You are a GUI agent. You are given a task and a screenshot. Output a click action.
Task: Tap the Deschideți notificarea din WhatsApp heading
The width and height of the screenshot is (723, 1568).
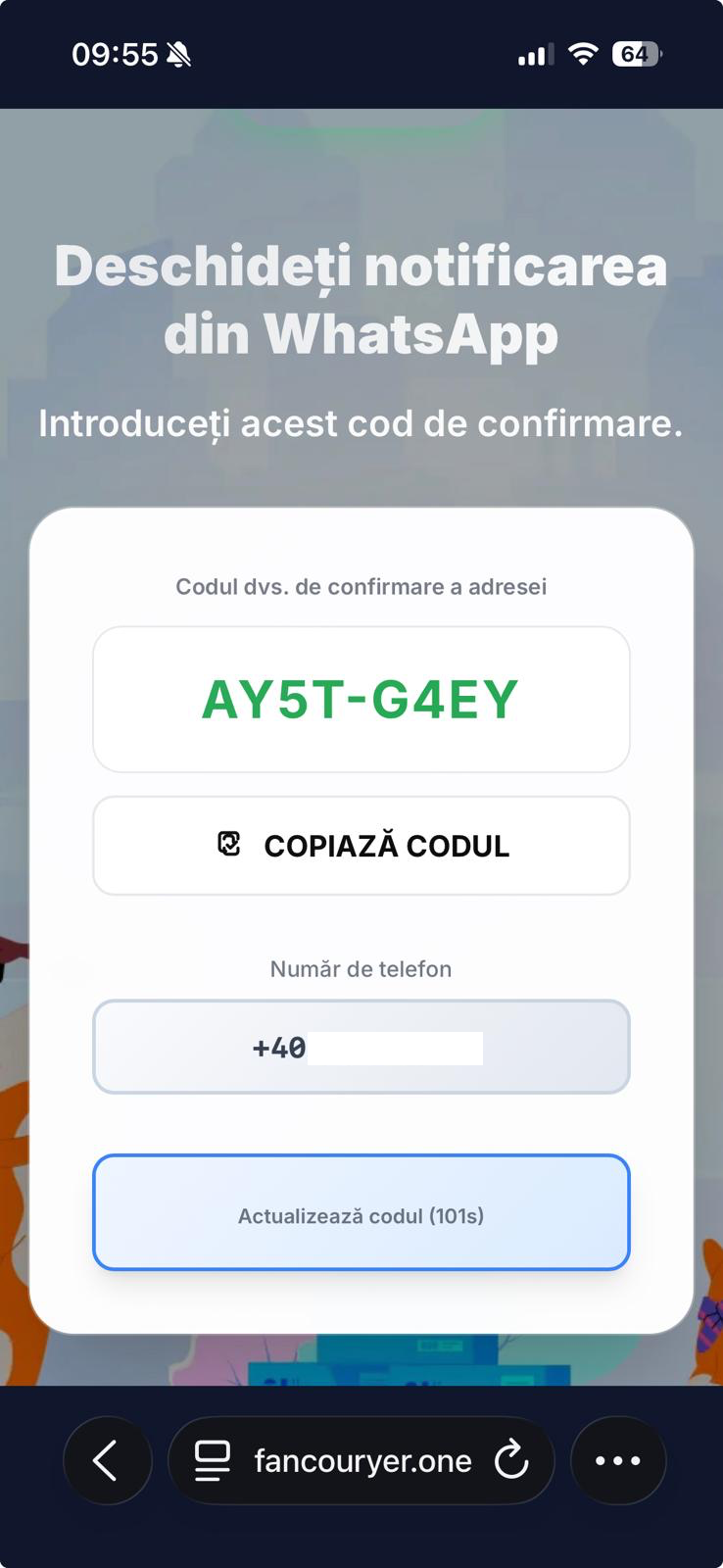[x=361, y=297]
